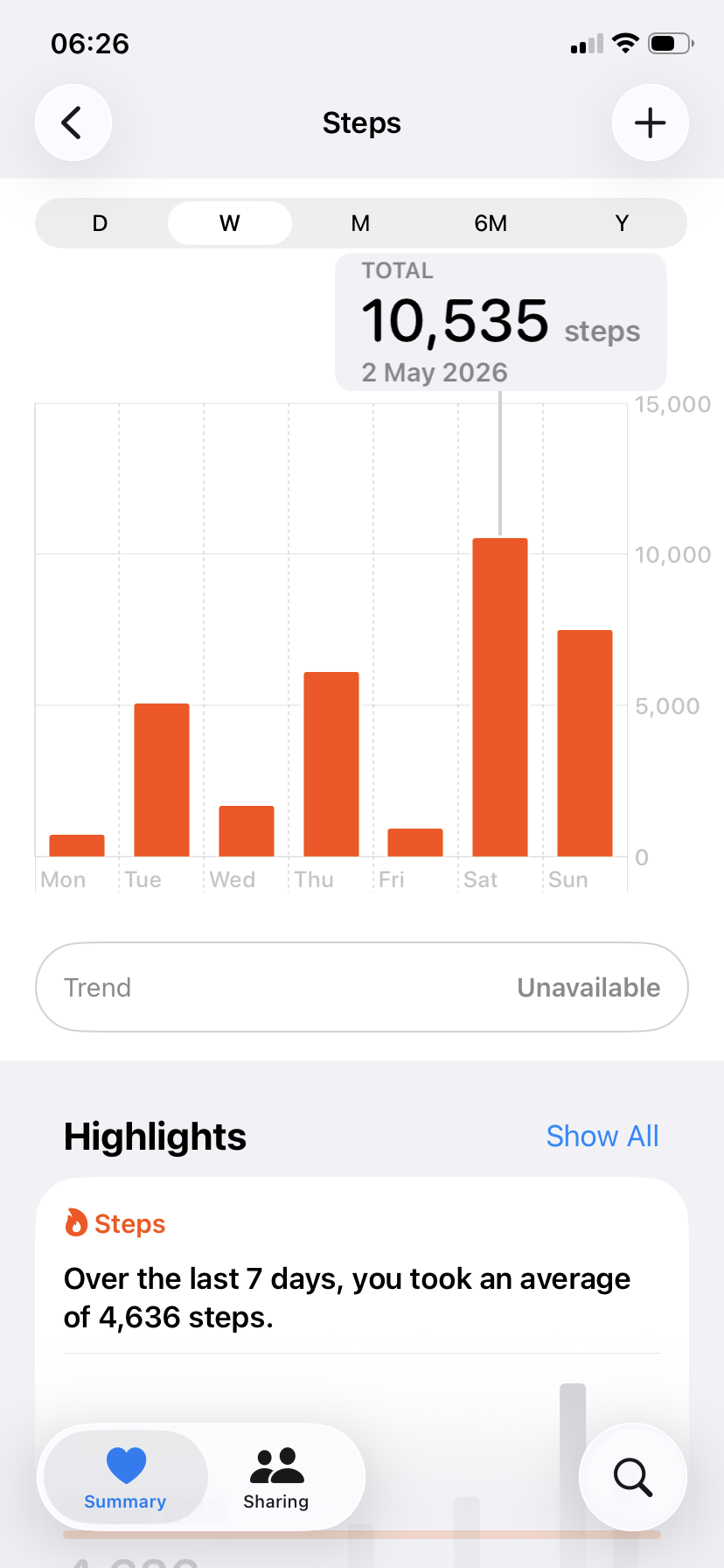Switch to the Y year view

(x=622, y=223)
